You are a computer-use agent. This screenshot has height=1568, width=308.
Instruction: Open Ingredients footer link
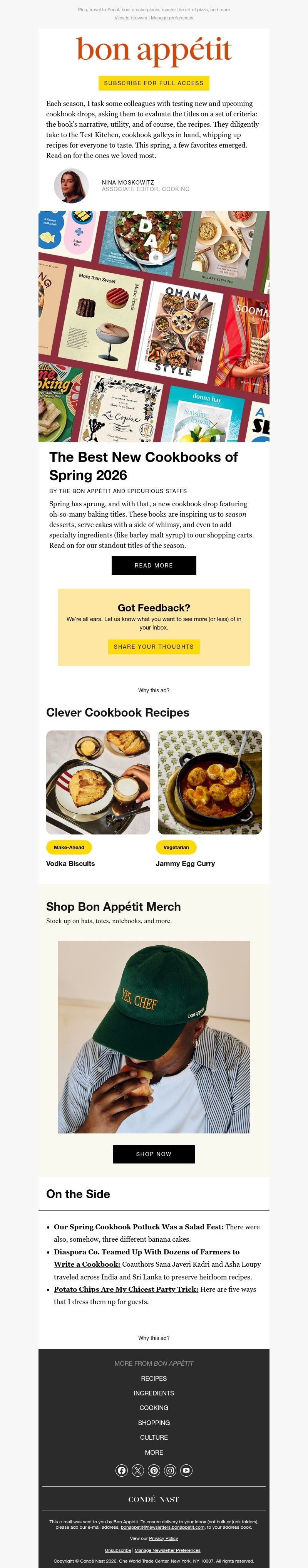click(153, 1393)
